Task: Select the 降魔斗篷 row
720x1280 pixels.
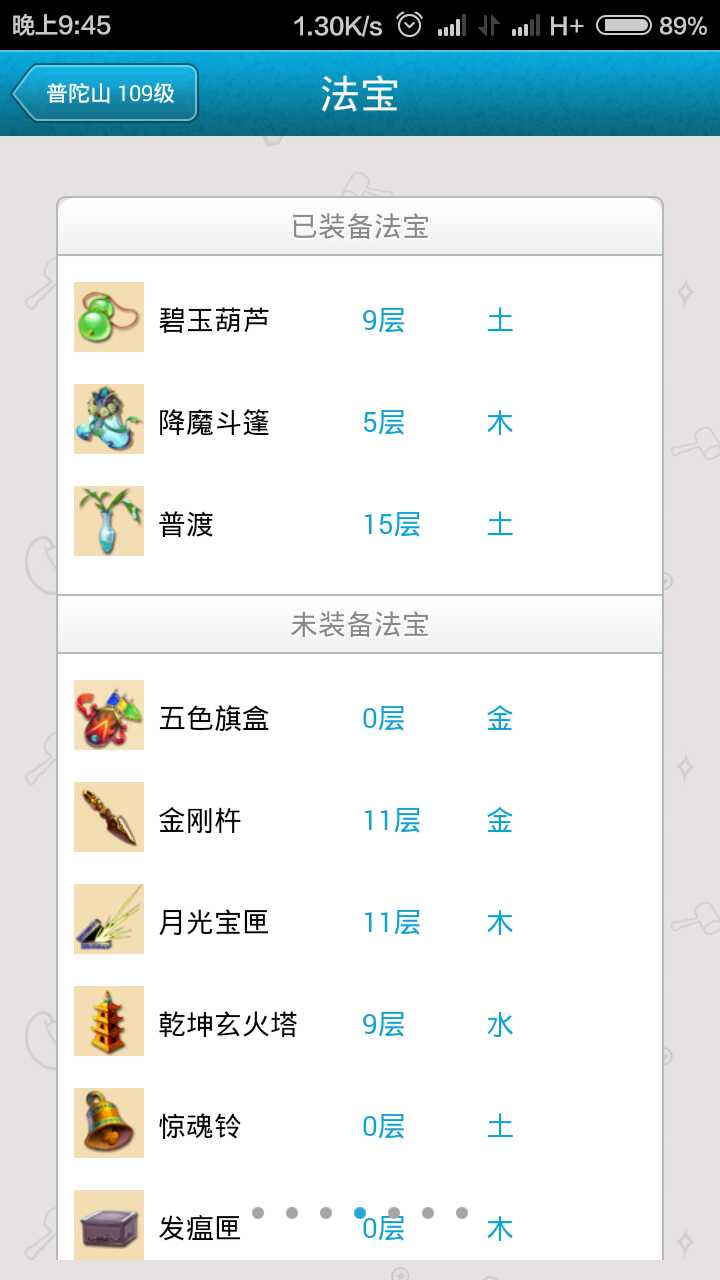Action: click(x=214, y=422)
